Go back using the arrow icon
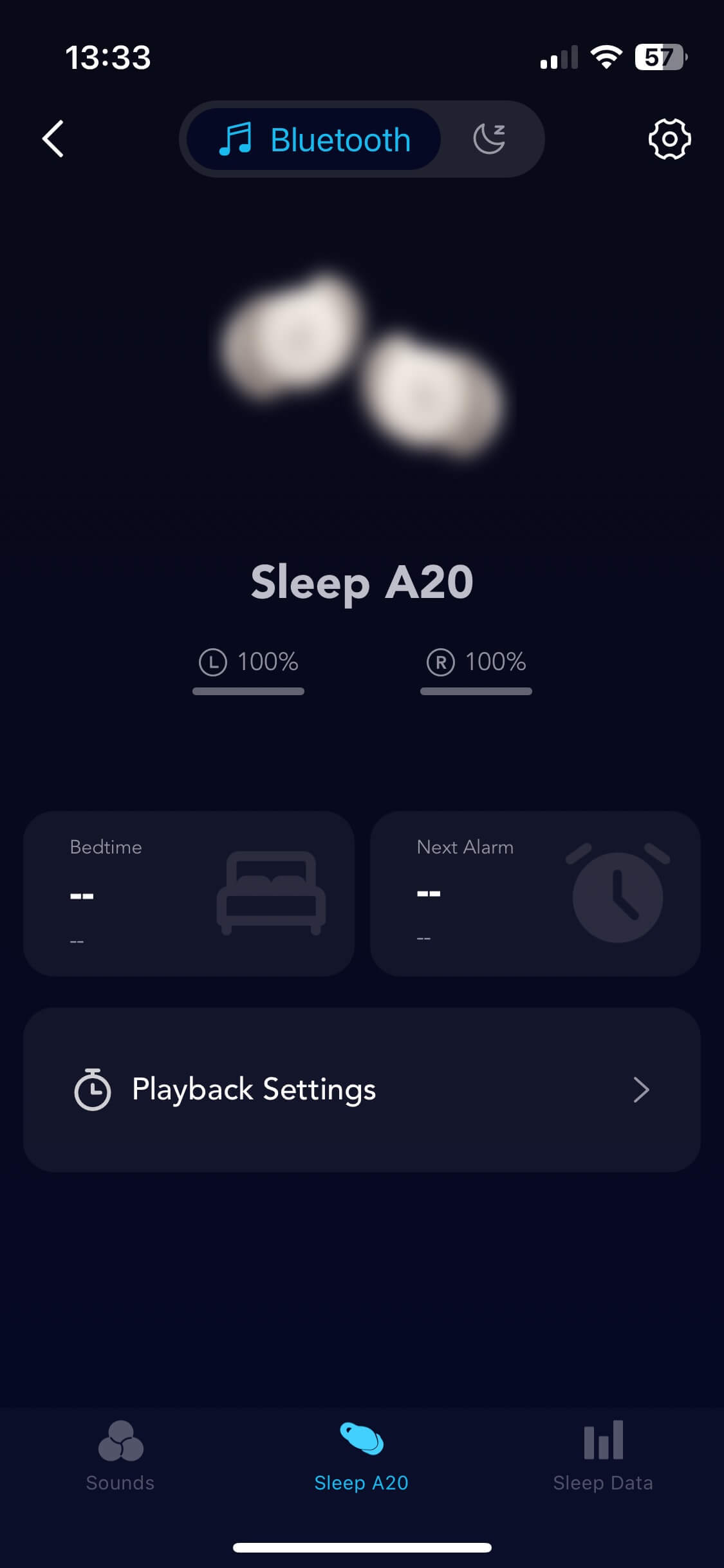Viewport: 724px width, 1568px height. pyautogui.click(x=53, y=138)
